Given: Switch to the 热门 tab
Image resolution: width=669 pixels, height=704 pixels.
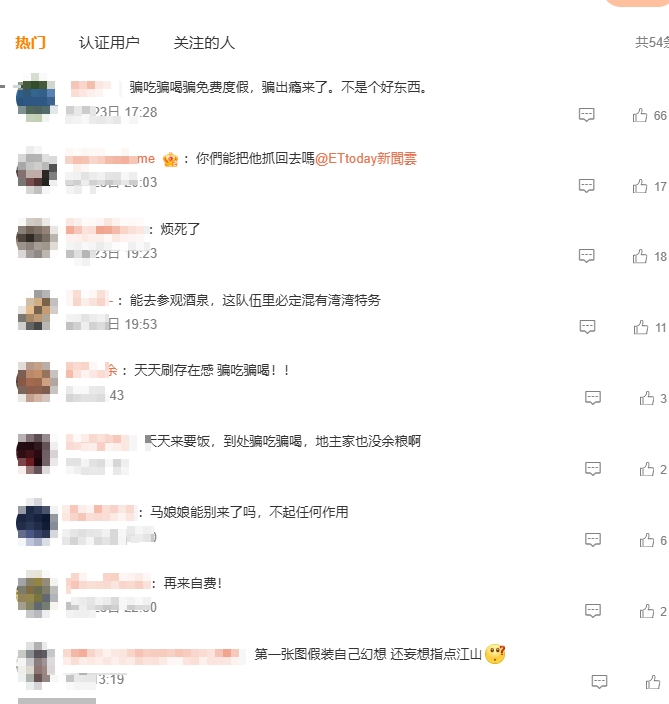Looking at the screenshot, I should pyautogui.click(x=30, y=42).
